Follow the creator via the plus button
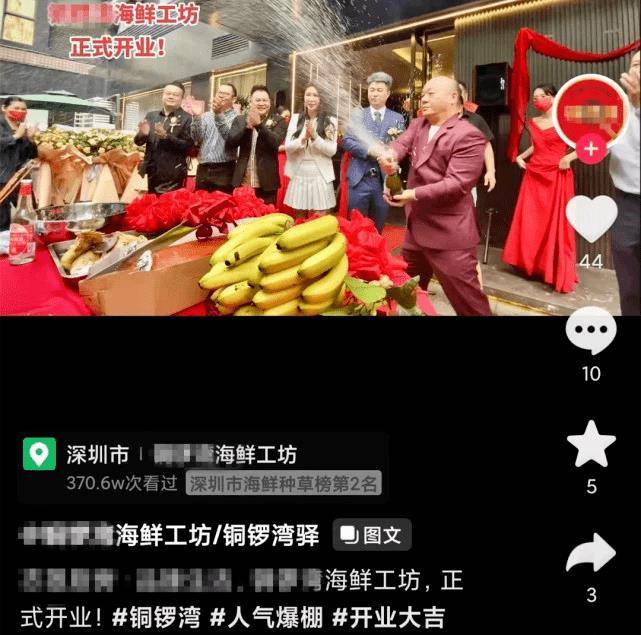This screenshot has width=641, height=635. coord(591,151)
